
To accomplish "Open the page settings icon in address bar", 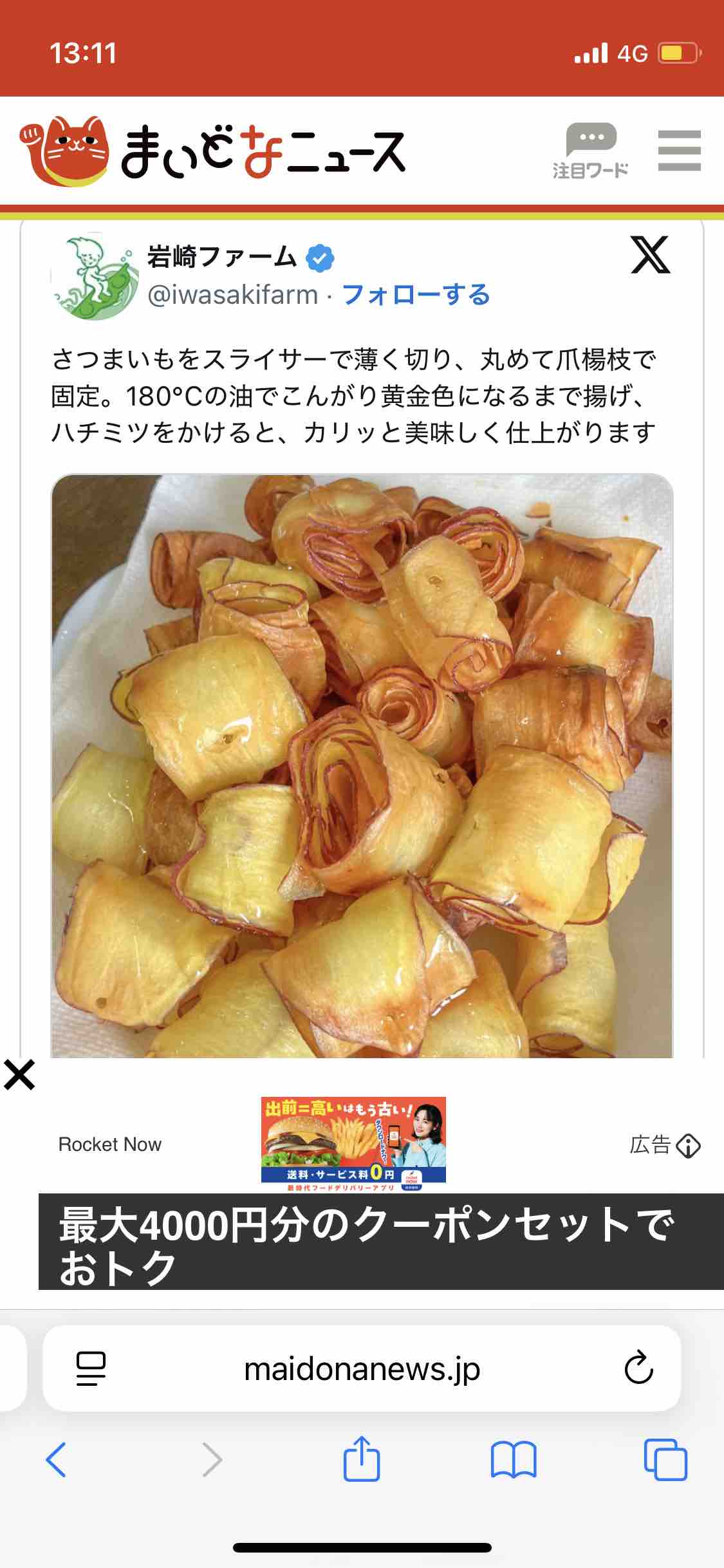I will (91, 1368).
